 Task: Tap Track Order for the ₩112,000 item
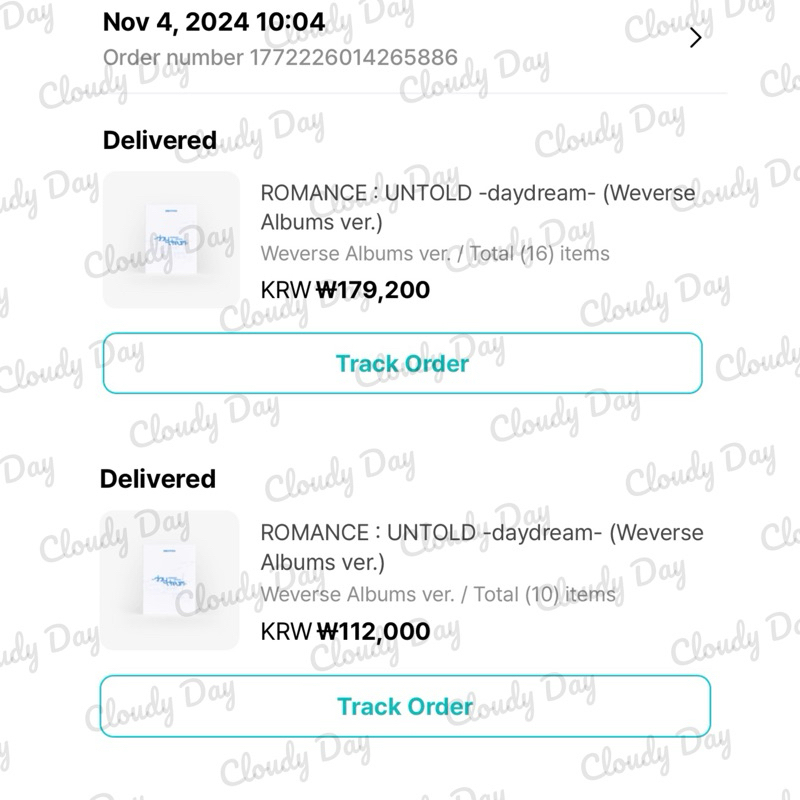[x=405, y=706]
